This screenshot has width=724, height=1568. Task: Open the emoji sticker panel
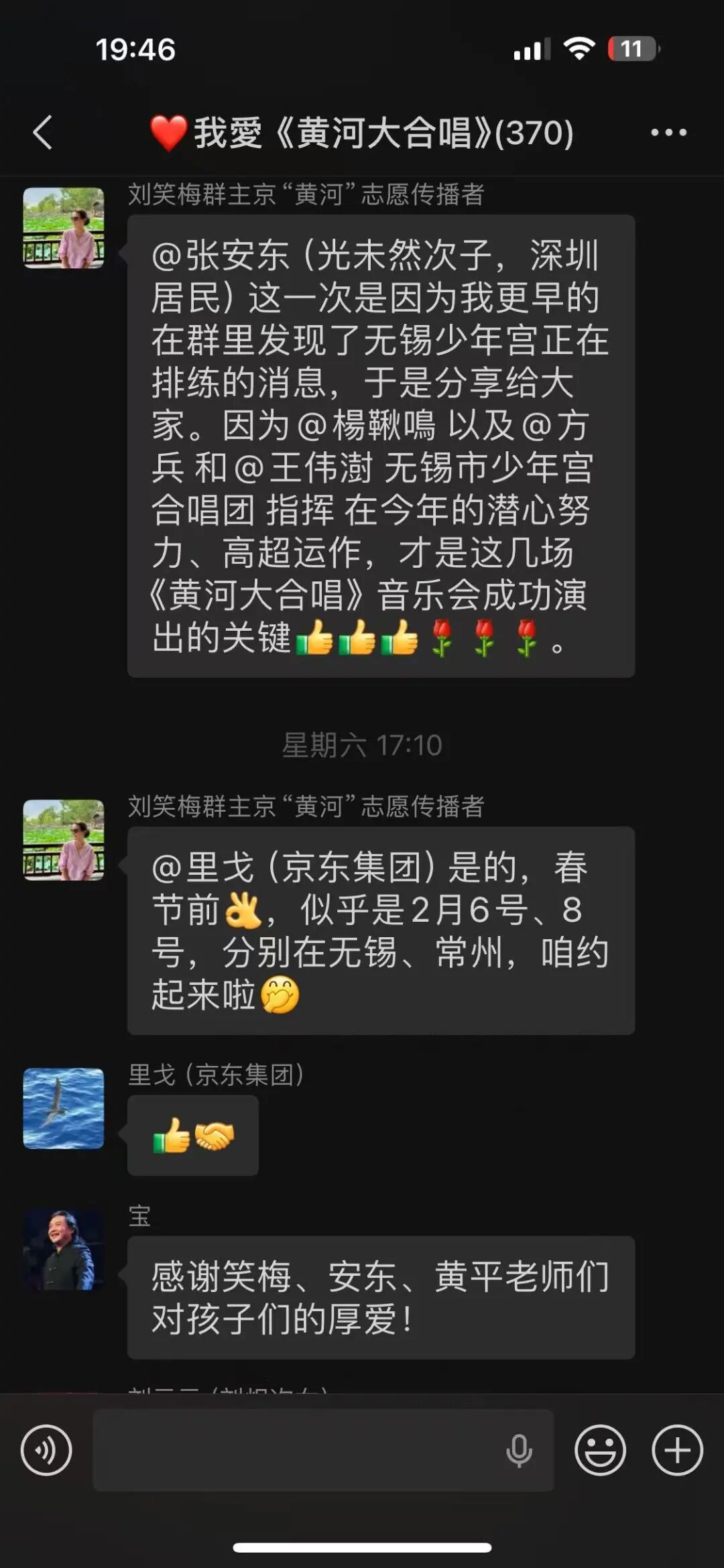[x=600, y=1451]
